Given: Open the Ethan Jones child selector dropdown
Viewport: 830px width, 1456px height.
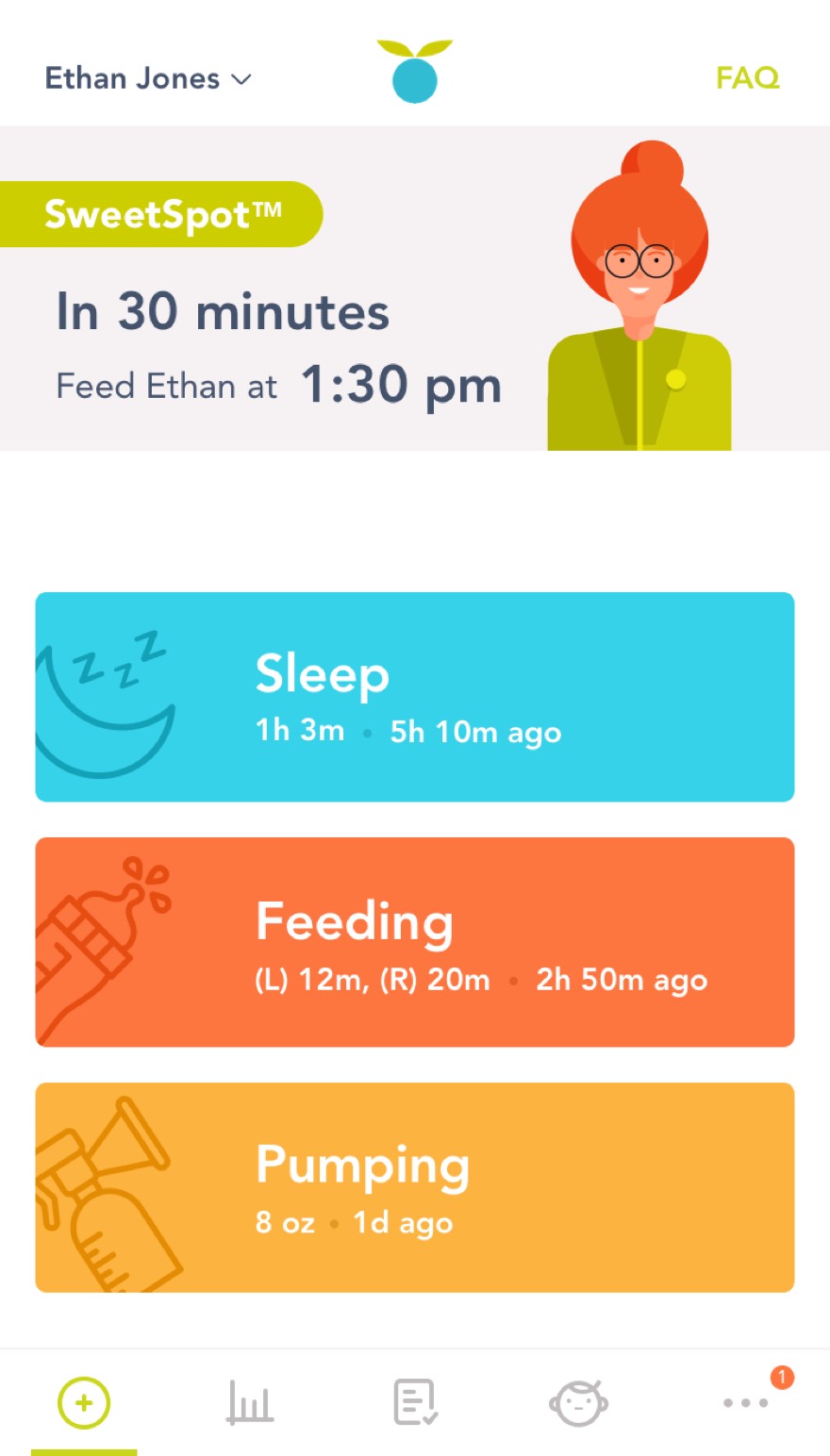Looking at the screenshot, I should 148,78.
